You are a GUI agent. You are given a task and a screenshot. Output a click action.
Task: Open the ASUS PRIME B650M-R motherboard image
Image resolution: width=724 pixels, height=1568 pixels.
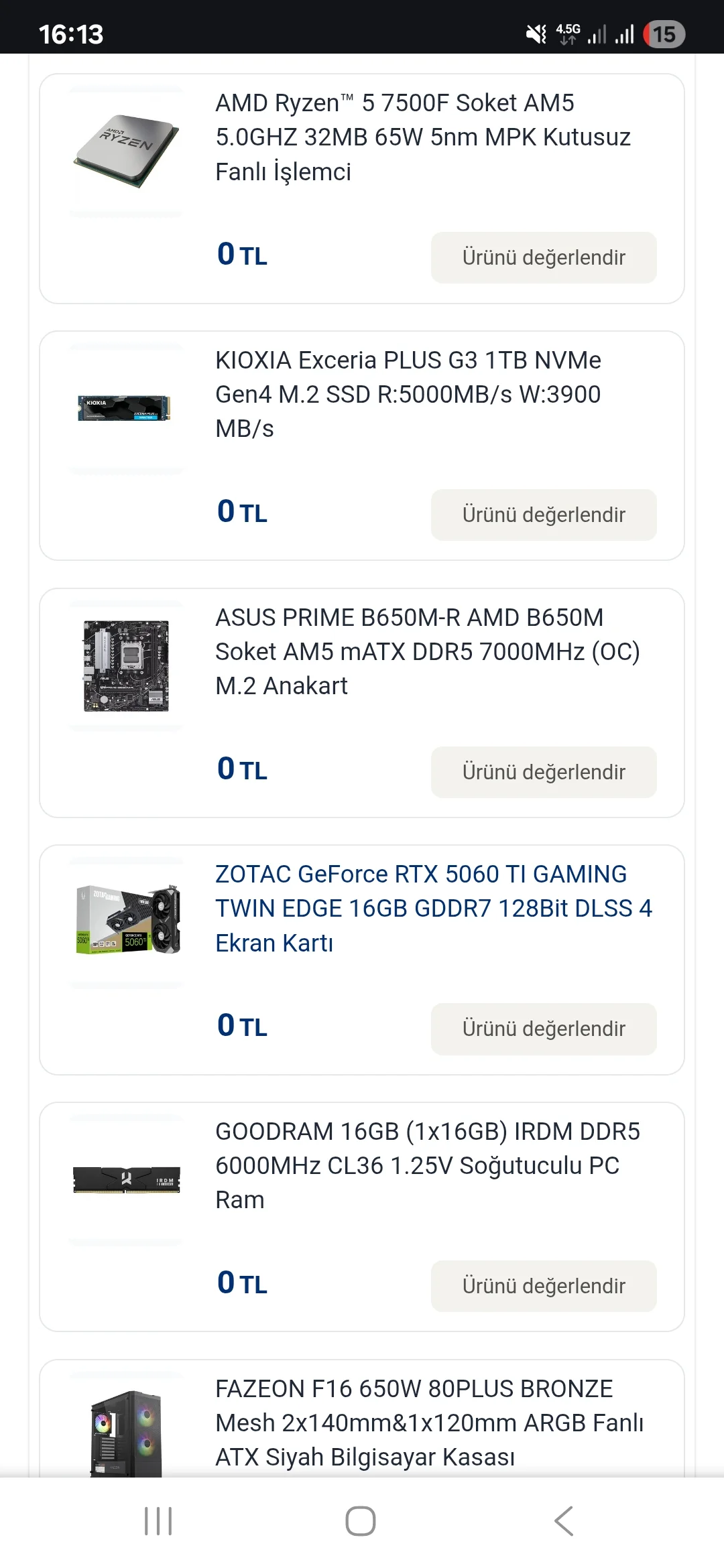pyautogui.click(x=126, y=666)
